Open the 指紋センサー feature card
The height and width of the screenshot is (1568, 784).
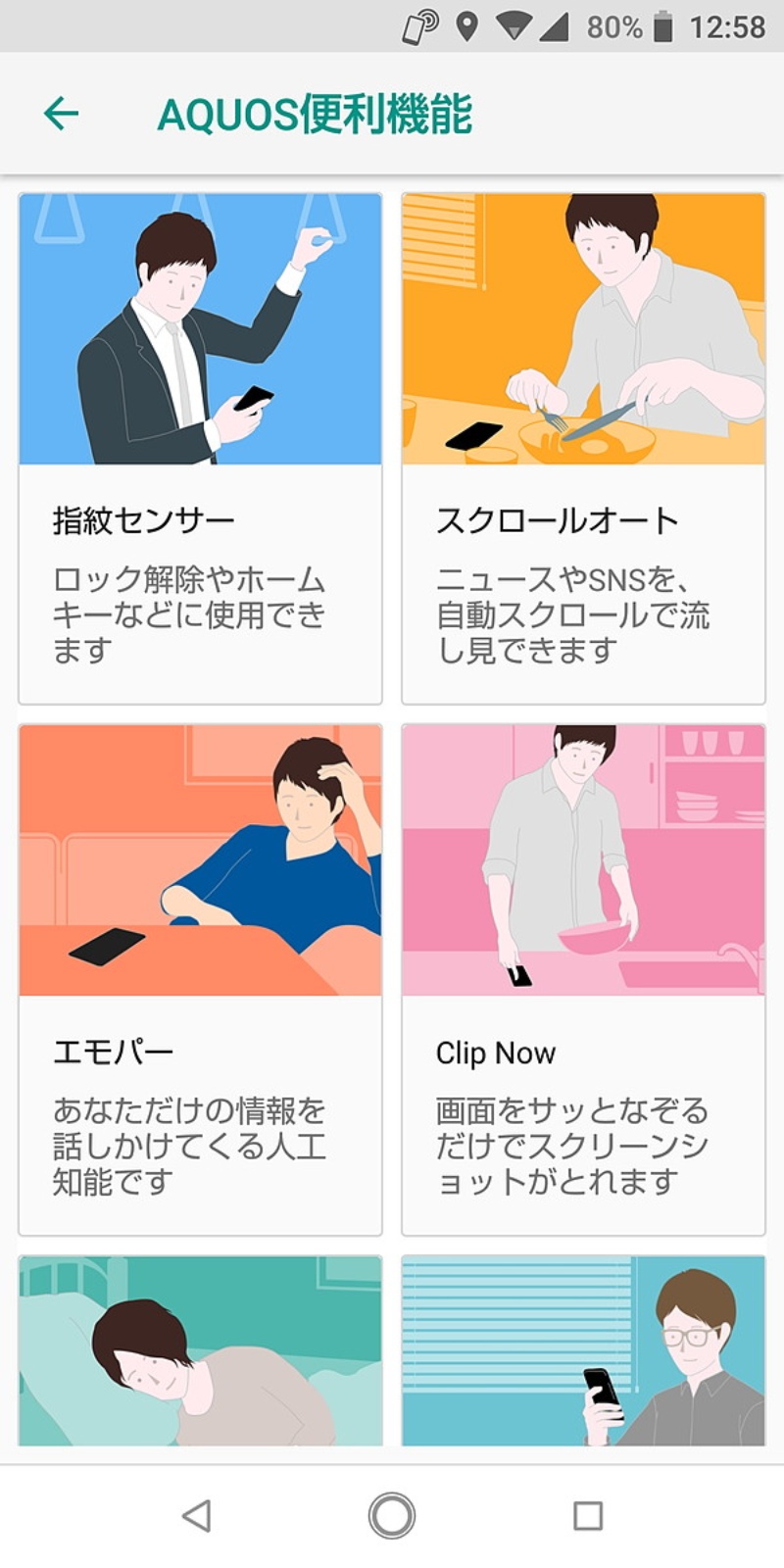pyautogui.click(x=200, y=448)
